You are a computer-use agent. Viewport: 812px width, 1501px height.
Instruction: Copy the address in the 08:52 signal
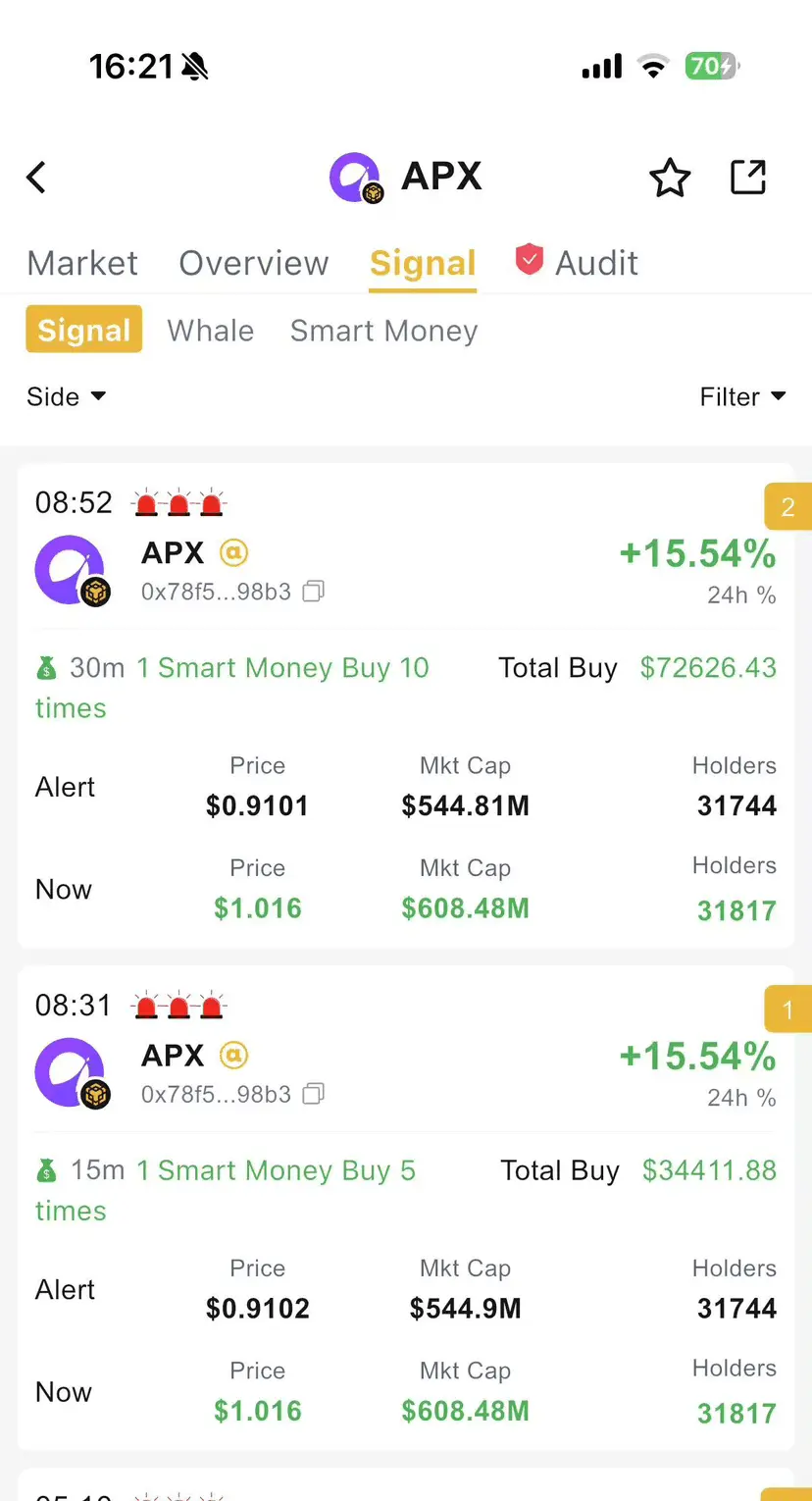tap(314, 592)
